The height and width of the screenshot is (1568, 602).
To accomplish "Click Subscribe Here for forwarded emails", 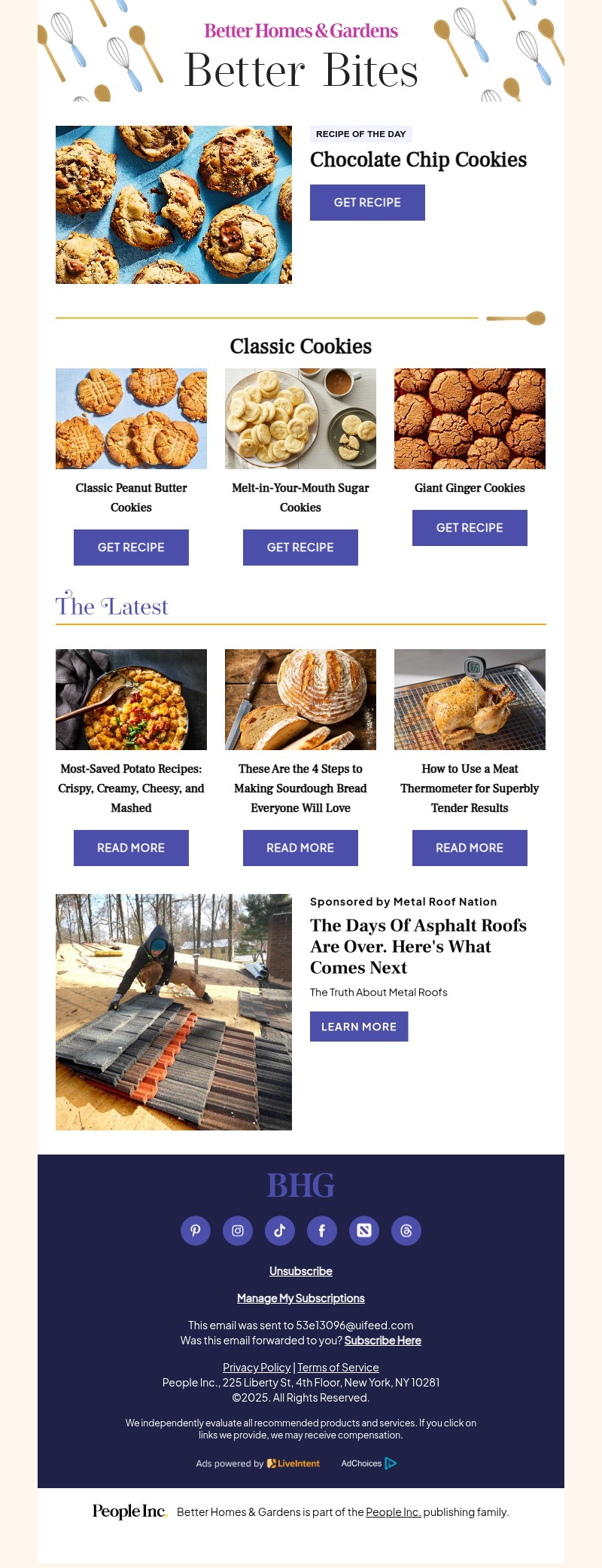I will click(382, 1340).
